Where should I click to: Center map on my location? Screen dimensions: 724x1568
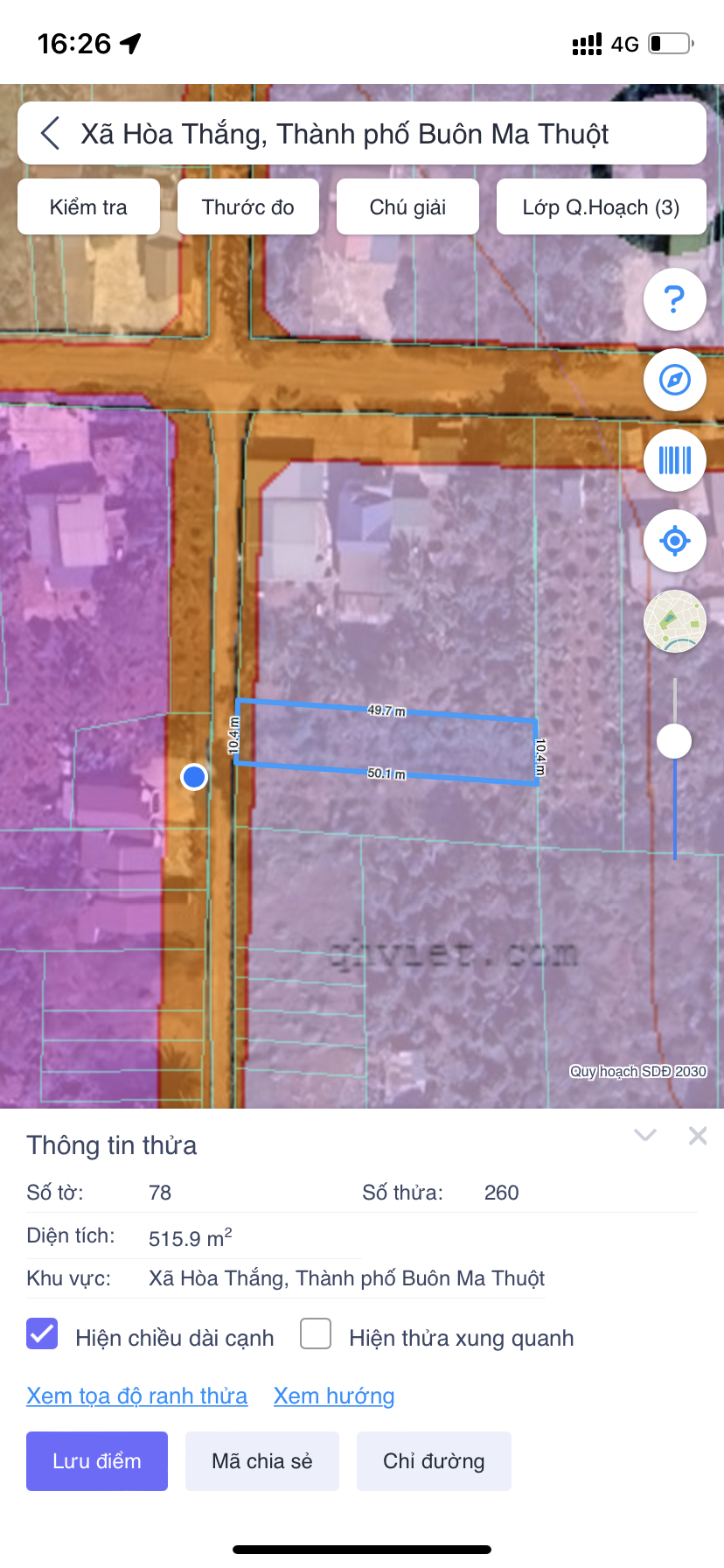pos(674,541)
